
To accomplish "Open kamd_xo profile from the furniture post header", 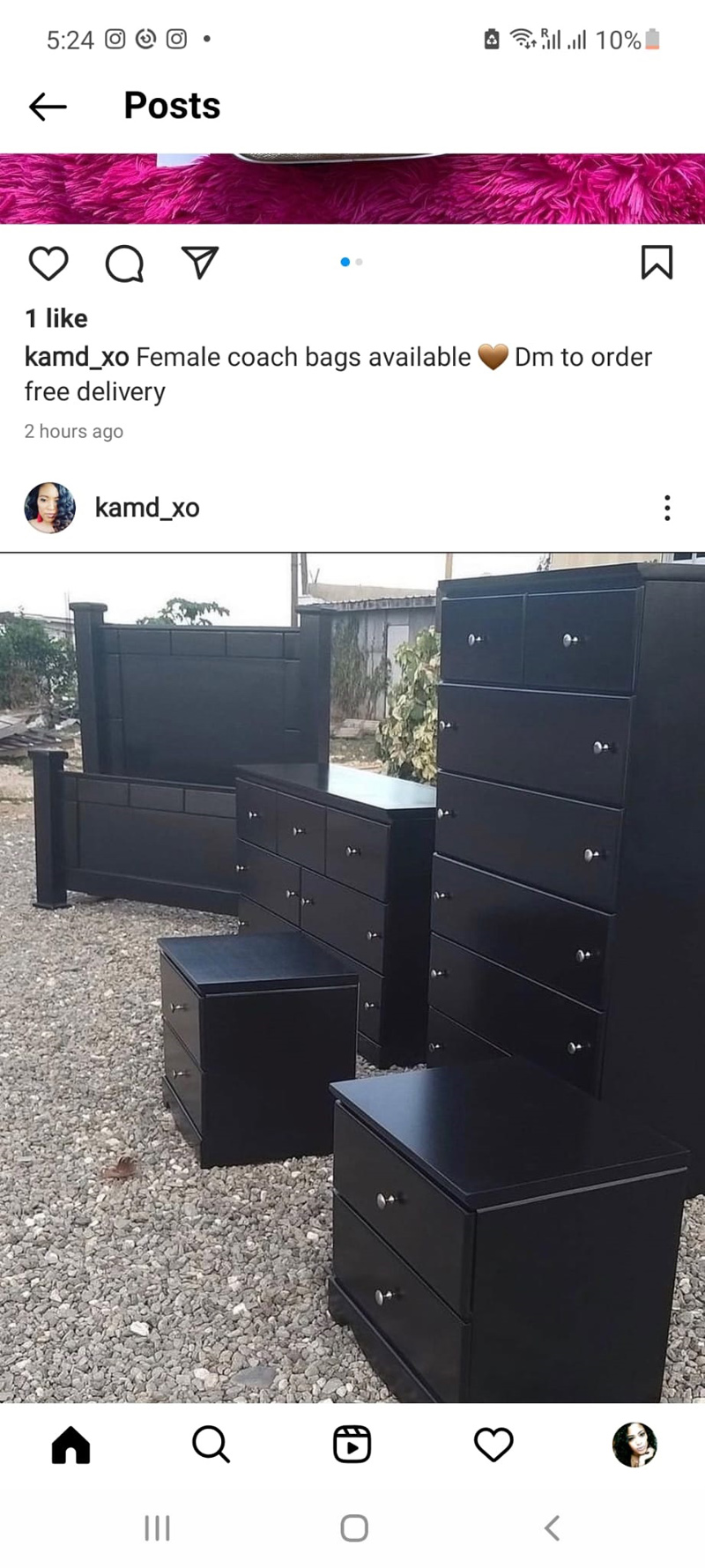I will pos(147,508).
